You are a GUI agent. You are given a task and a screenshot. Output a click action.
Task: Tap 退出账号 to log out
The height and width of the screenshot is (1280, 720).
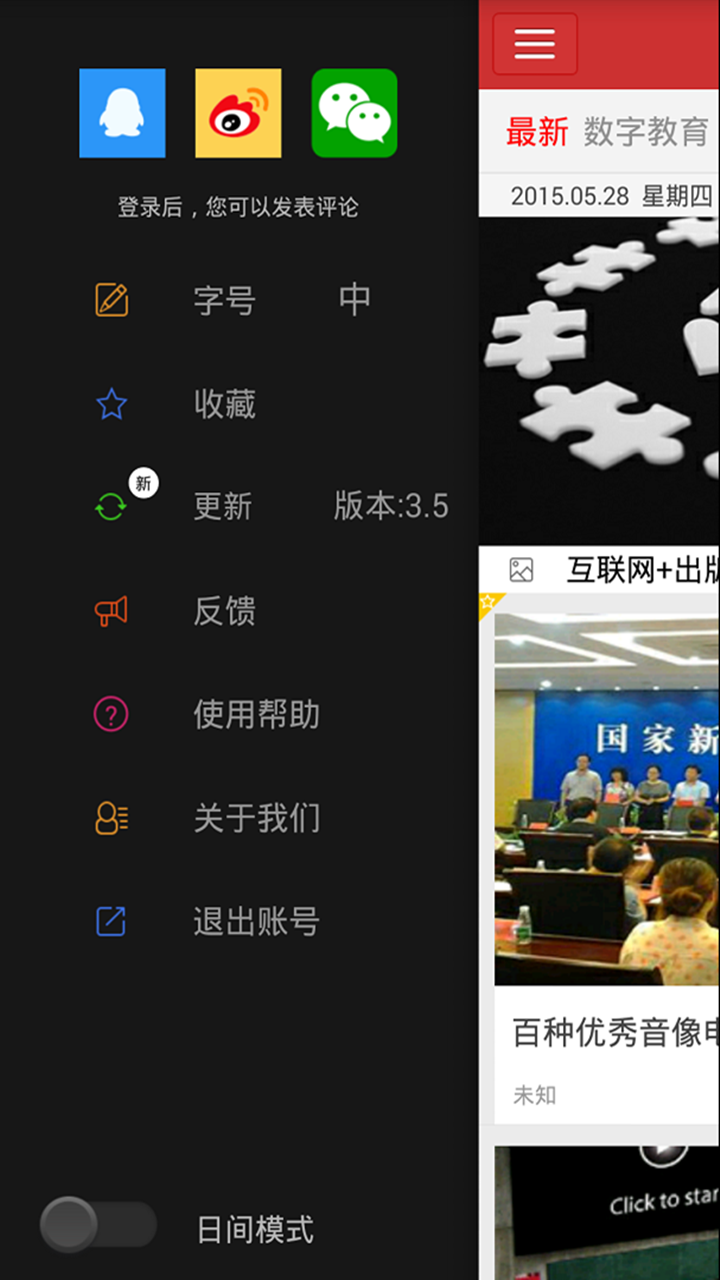(x=256, y=921)
